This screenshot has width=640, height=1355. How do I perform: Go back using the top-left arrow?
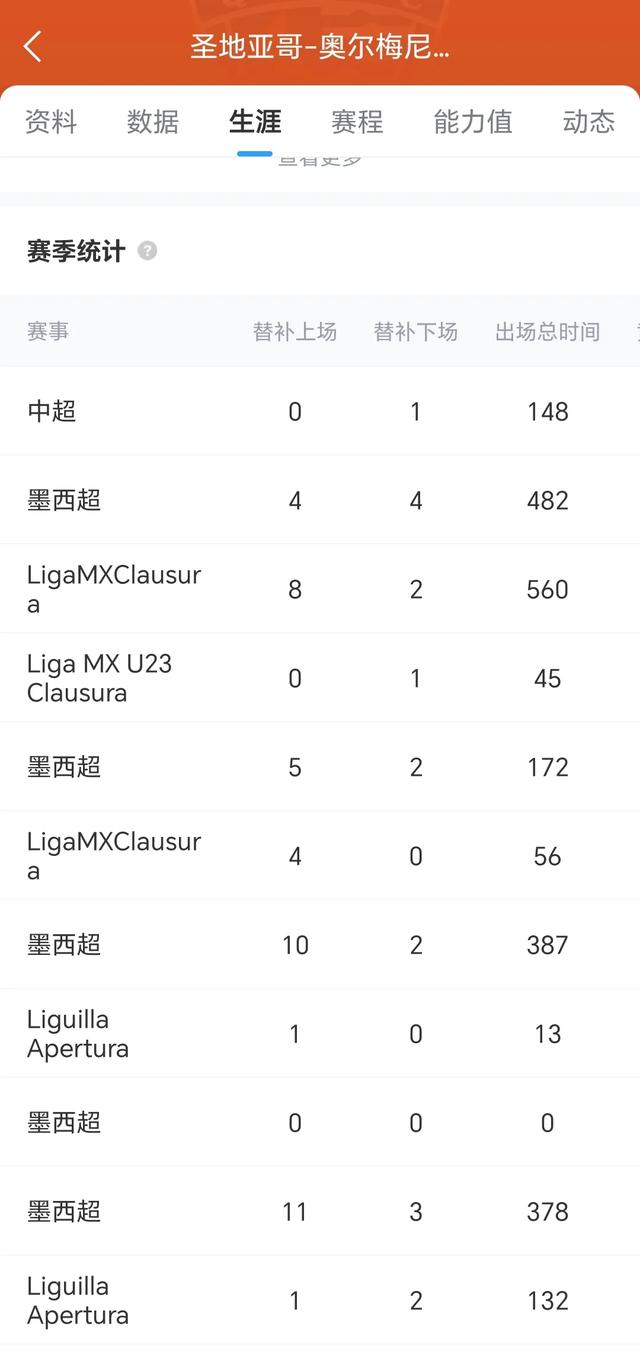click(33, 46)
